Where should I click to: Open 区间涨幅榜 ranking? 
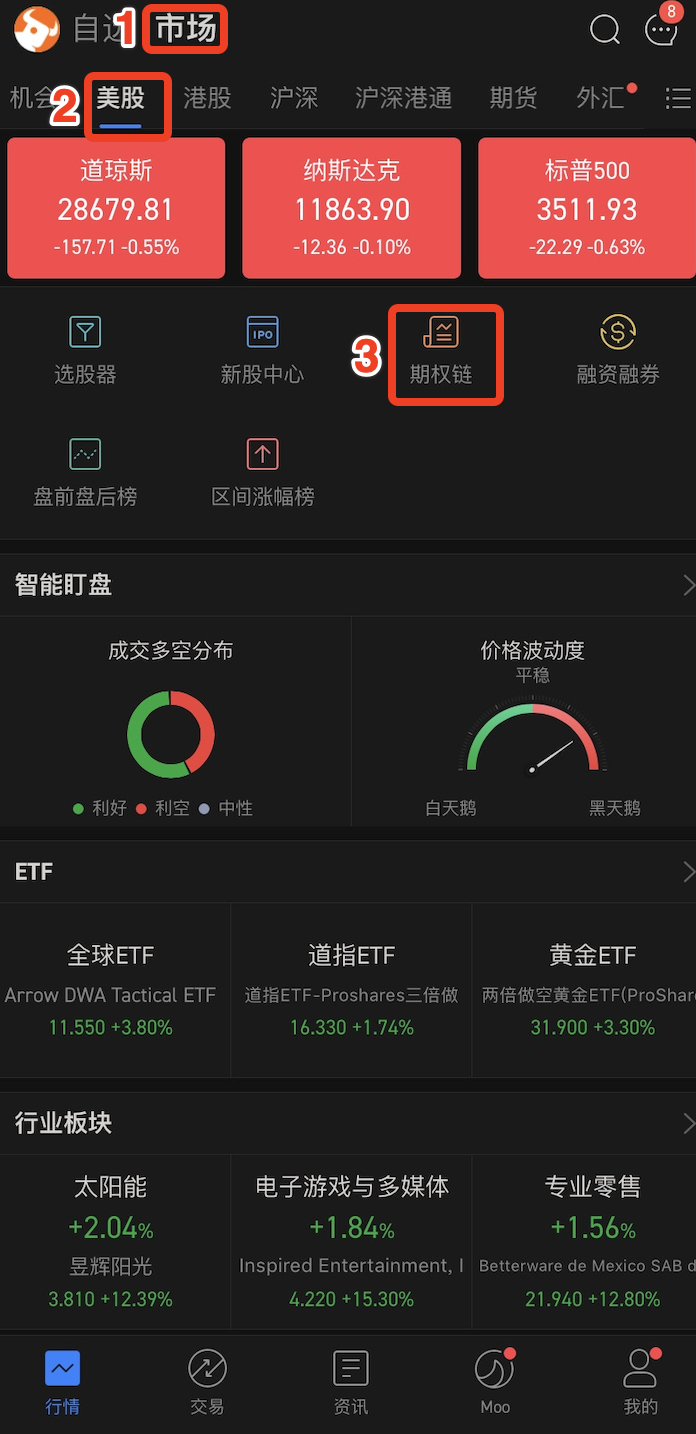[x=262, y=472]
